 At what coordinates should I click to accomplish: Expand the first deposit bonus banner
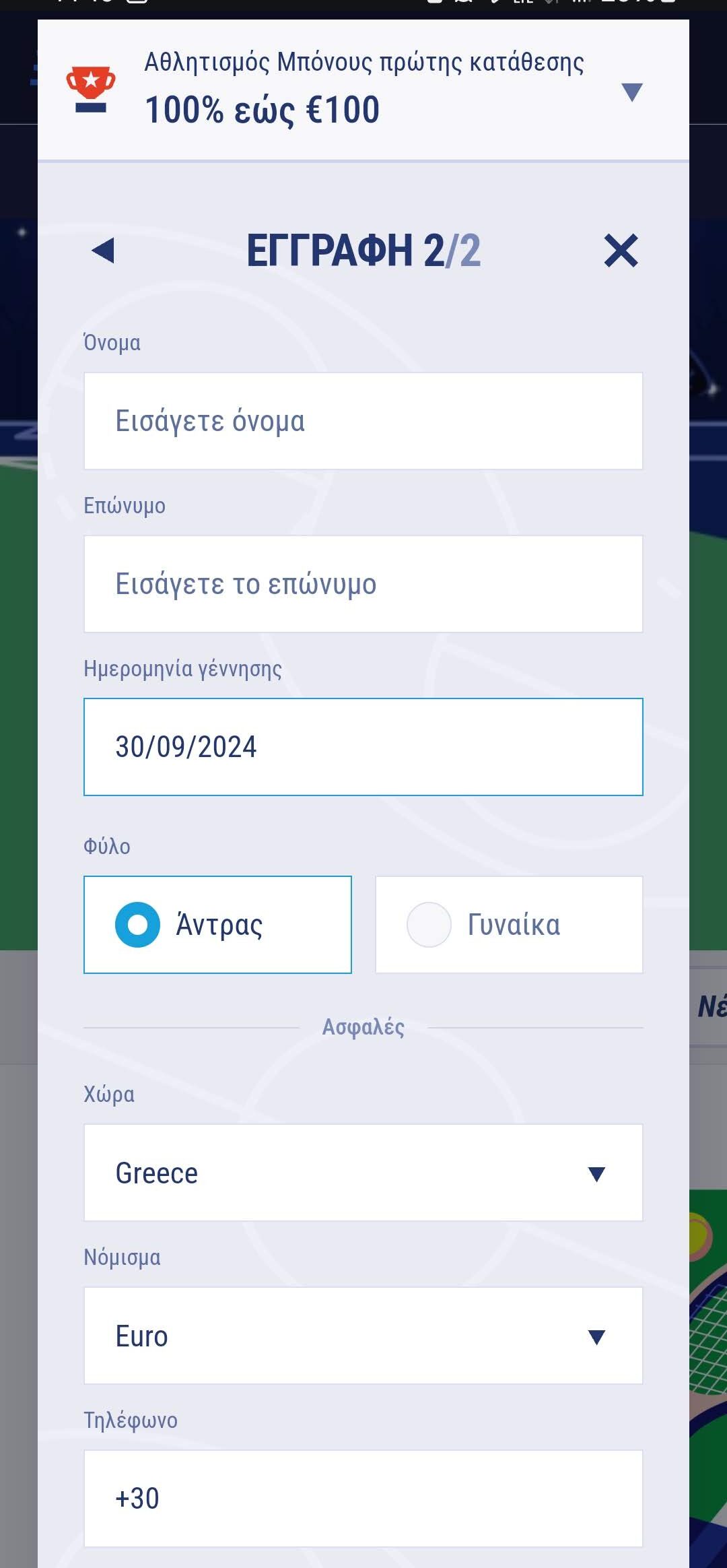point(631,92)
